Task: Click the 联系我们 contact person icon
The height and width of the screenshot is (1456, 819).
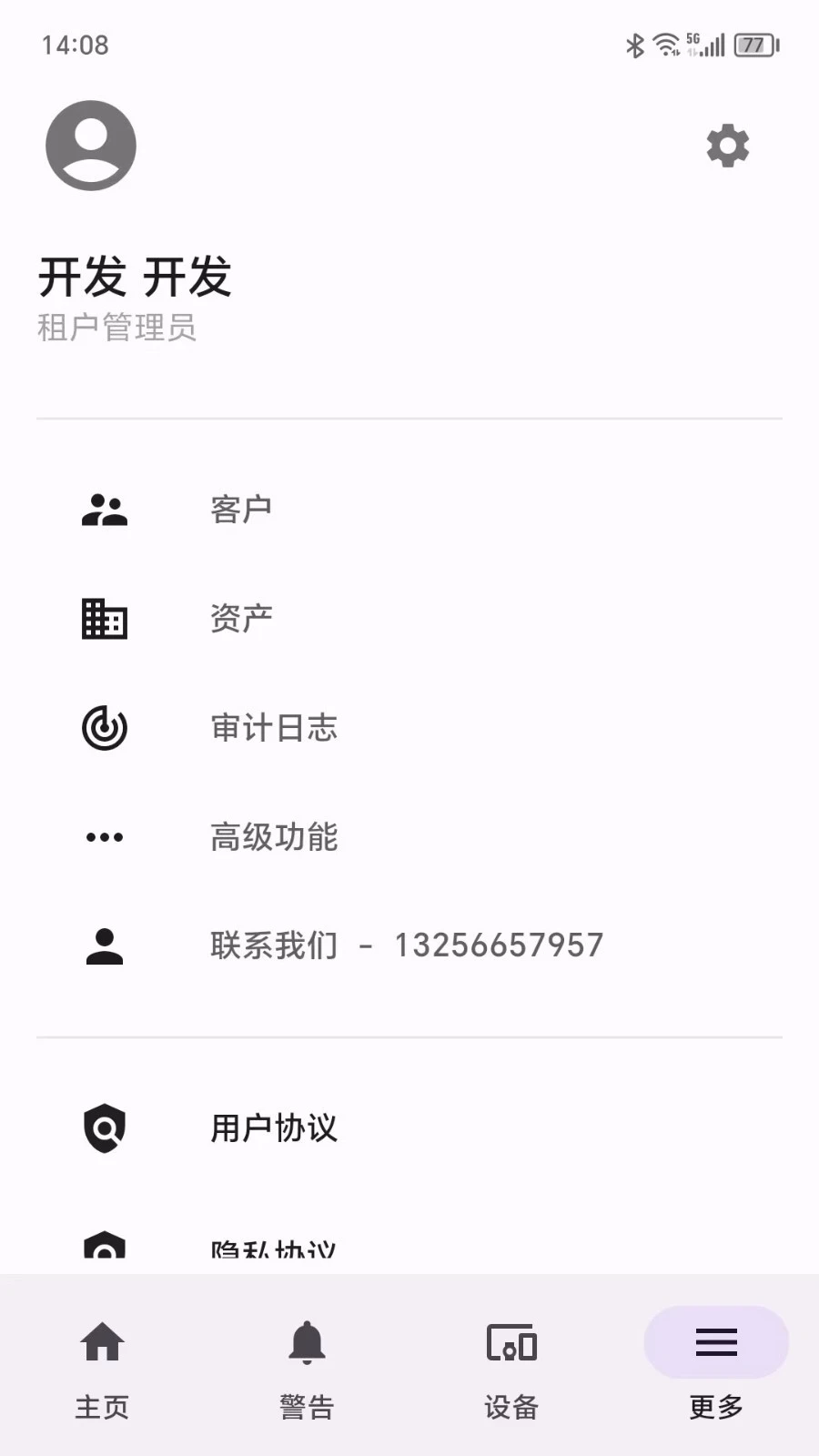Action: click(103, 946)
